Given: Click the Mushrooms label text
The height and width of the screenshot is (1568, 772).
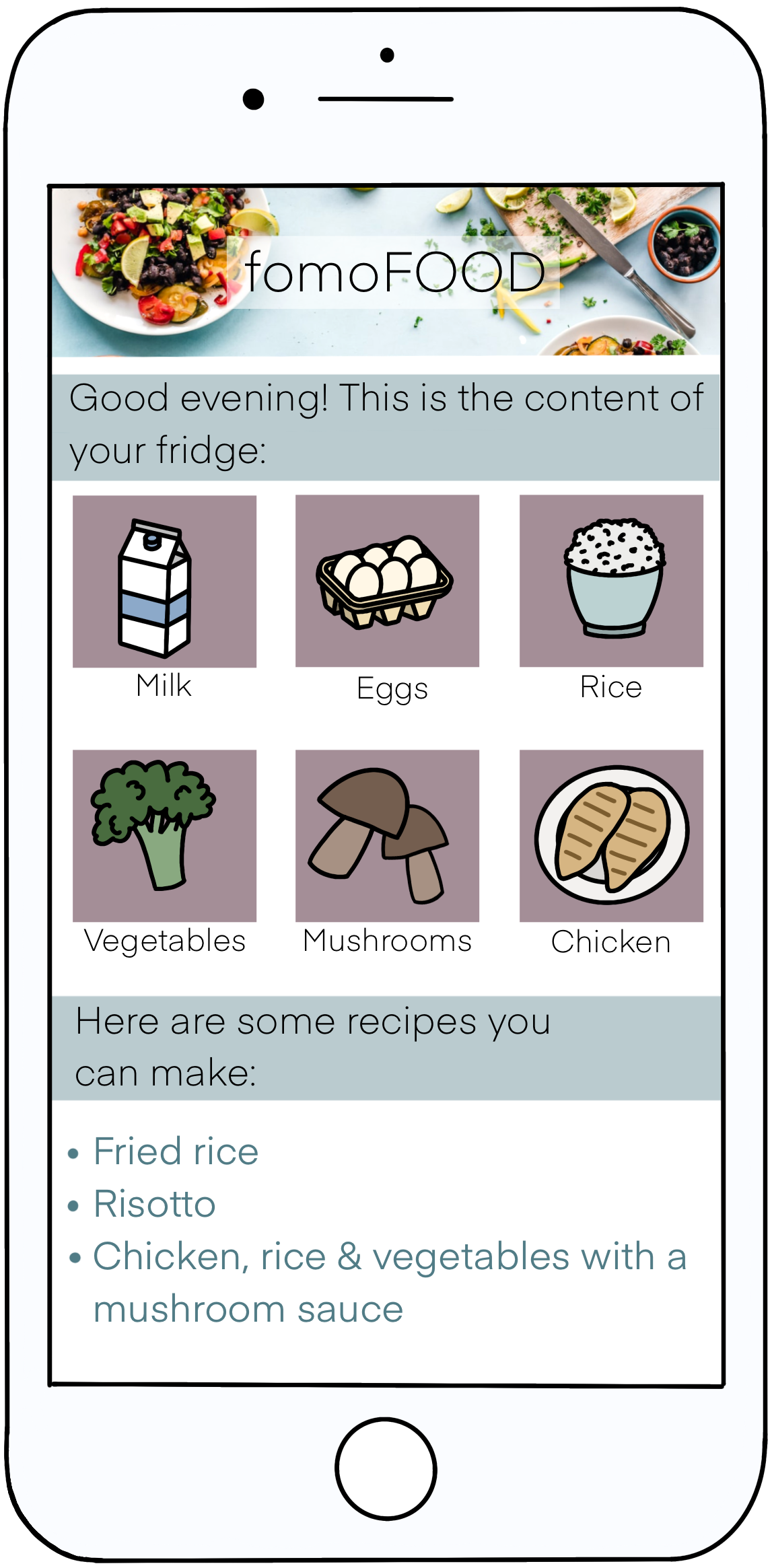Looking at the screenshot, I should pyautogui.click(x=387, y=941).
